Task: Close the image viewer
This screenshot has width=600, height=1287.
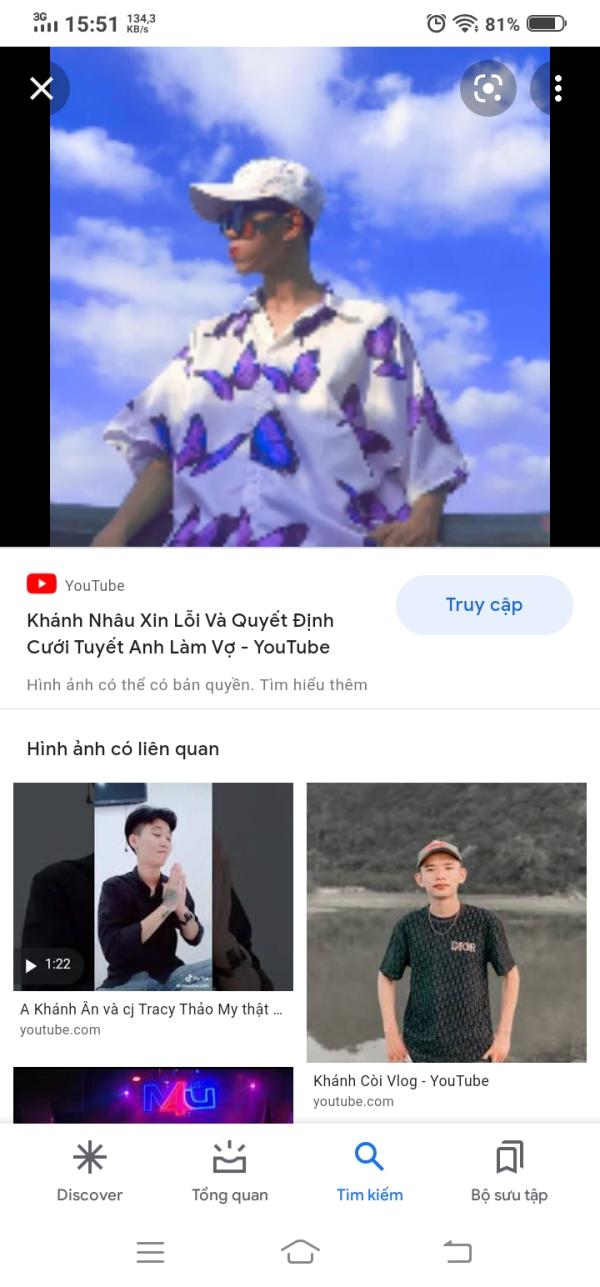Action: [42, 89]
